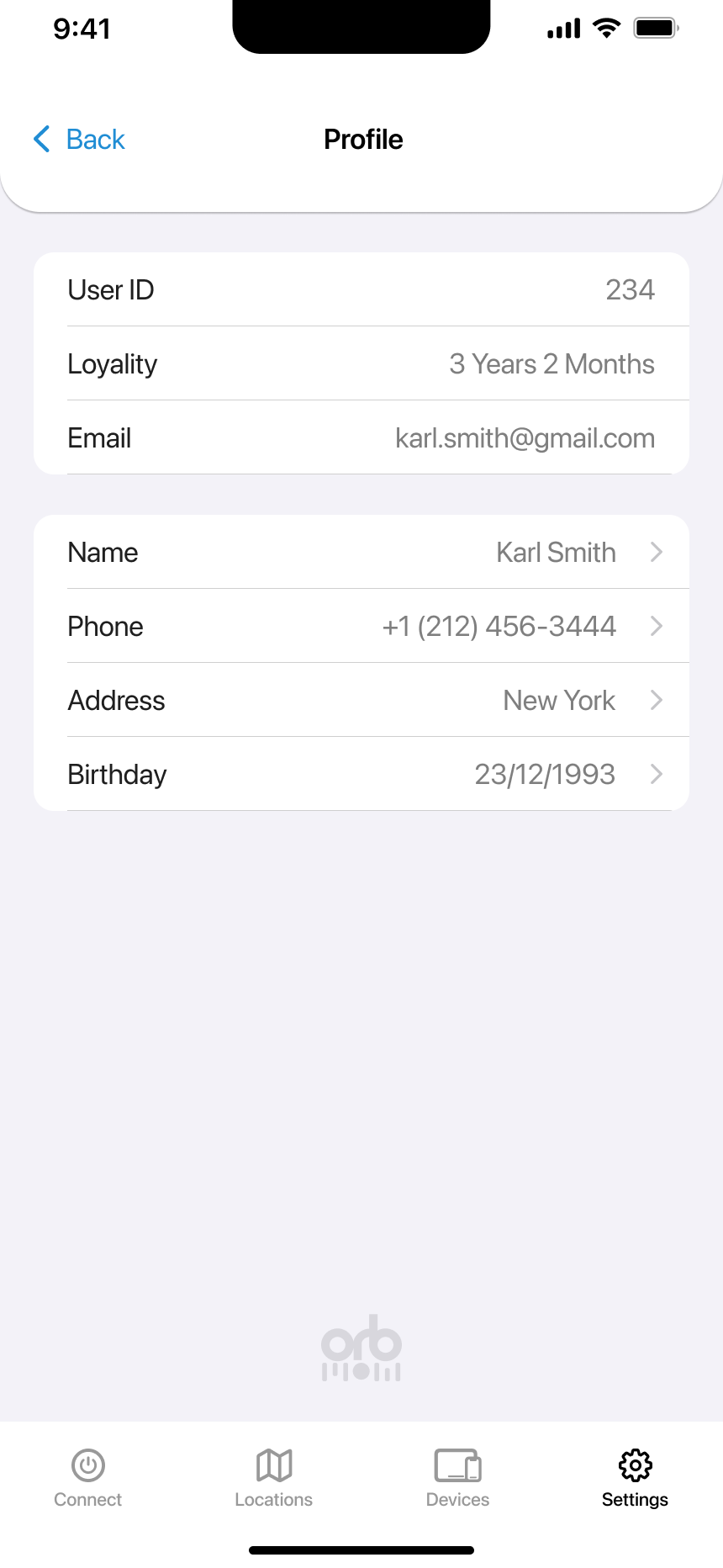
Task: Go back from the Profile screen
Action: [79, 140]
